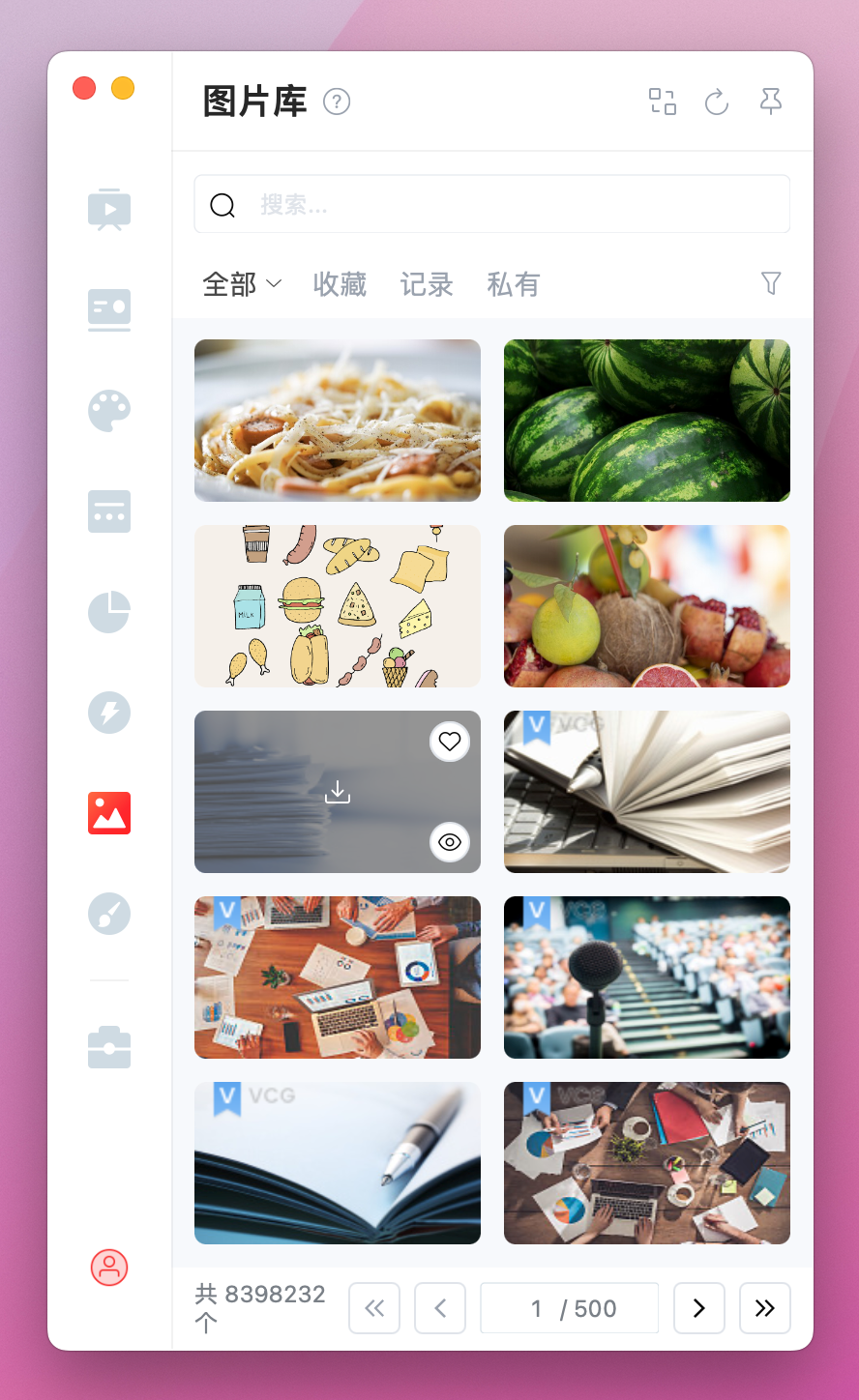This screenshot has width=859, height=1400.
Task: Open the user account avatar
Action: (x=109, y=1267)
